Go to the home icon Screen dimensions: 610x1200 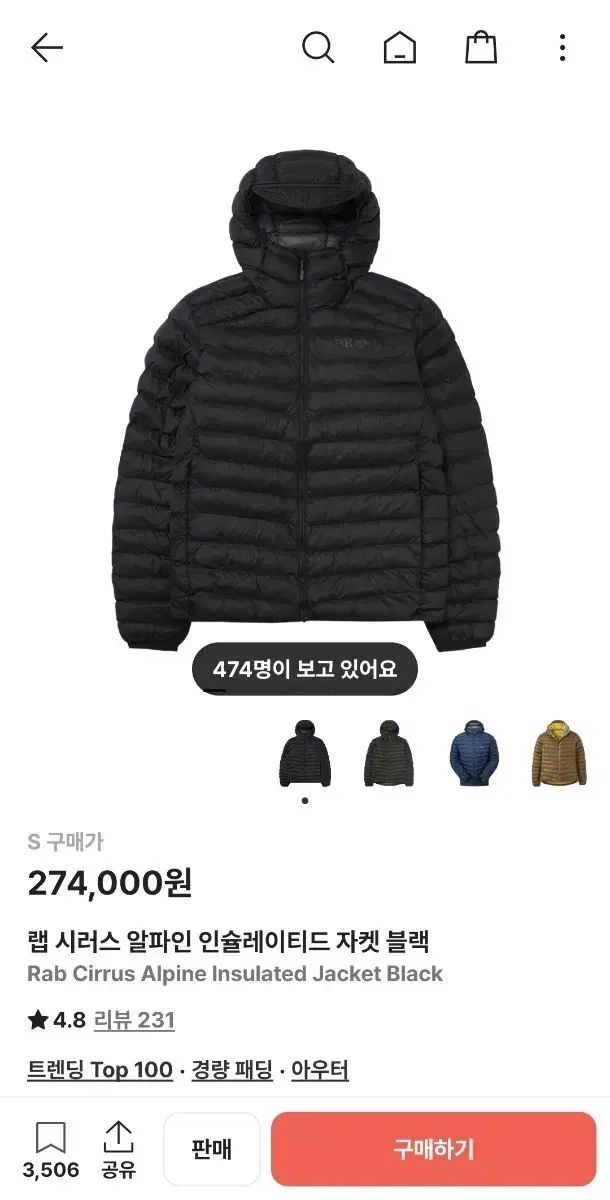coord(399,47)
